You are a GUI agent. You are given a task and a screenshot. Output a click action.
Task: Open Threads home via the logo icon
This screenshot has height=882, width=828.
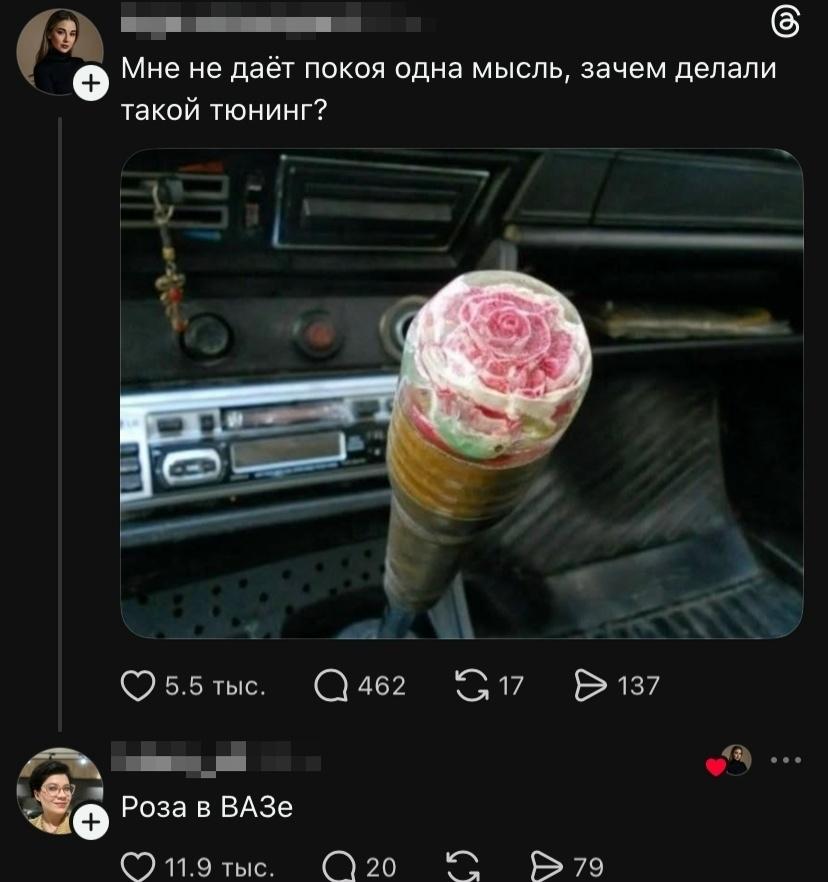pyautogui.click(x=785, y=23)
